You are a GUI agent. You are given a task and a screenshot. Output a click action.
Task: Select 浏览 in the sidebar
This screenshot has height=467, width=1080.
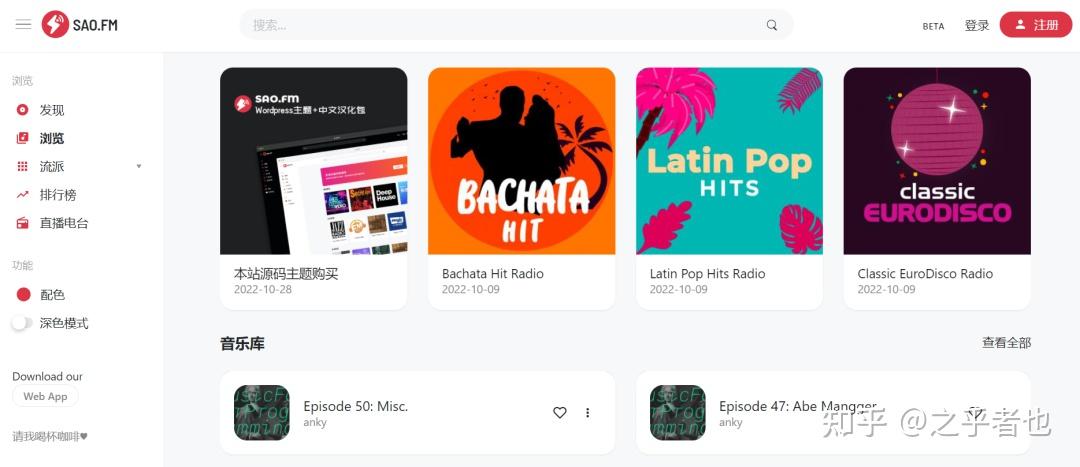click(x=52, y=138)
